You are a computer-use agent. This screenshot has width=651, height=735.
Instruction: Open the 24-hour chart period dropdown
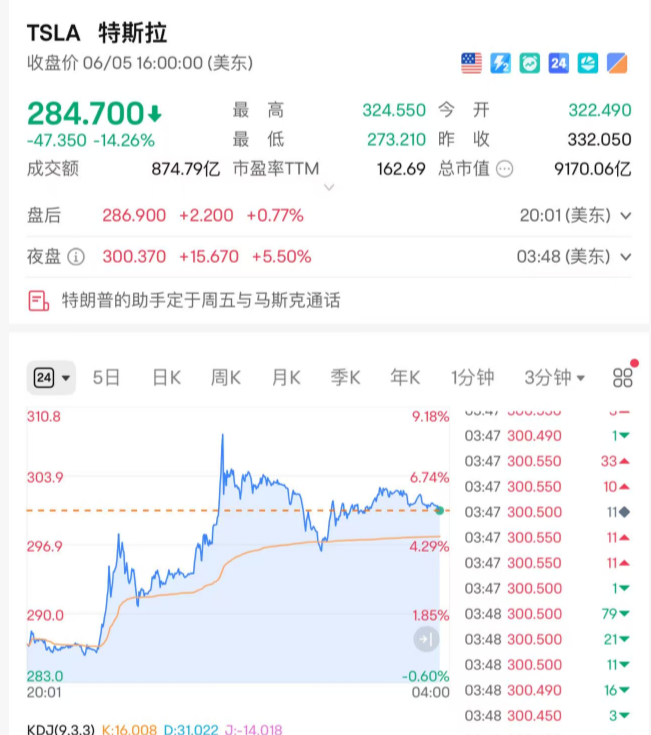[53, 378]
